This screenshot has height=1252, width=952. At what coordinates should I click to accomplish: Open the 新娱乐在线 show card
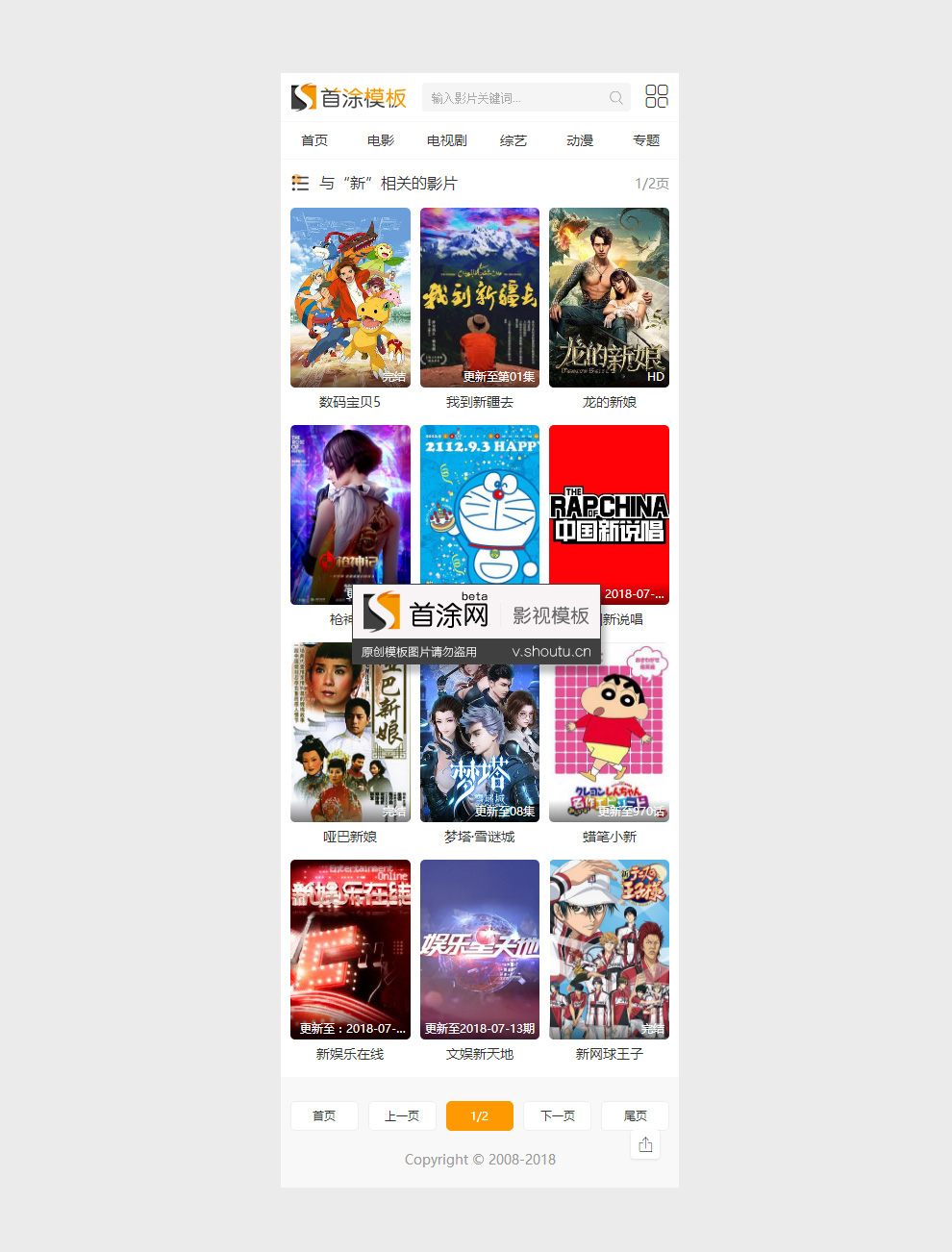(350, 950)
